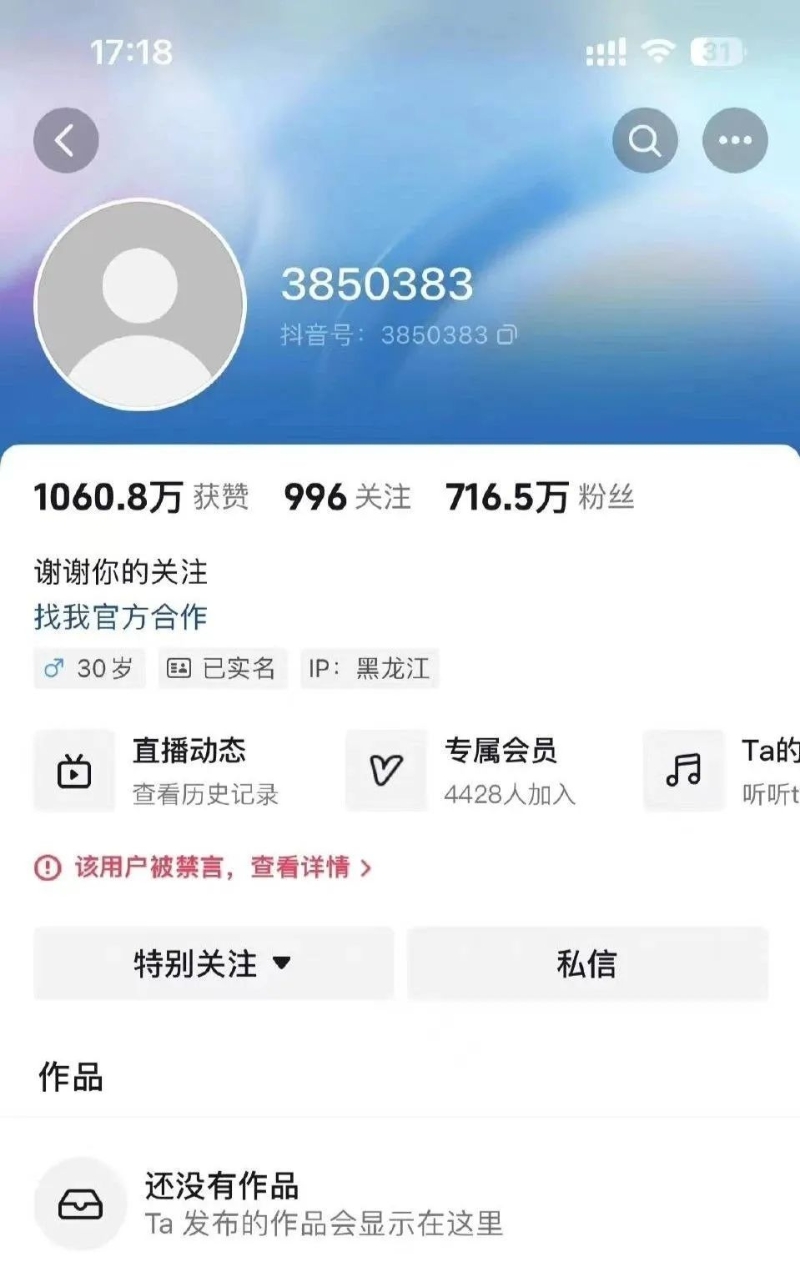Open the more options ellipsis icon
The height and width of the screenshot is (1267, 800).
click(x=735, y=140)
